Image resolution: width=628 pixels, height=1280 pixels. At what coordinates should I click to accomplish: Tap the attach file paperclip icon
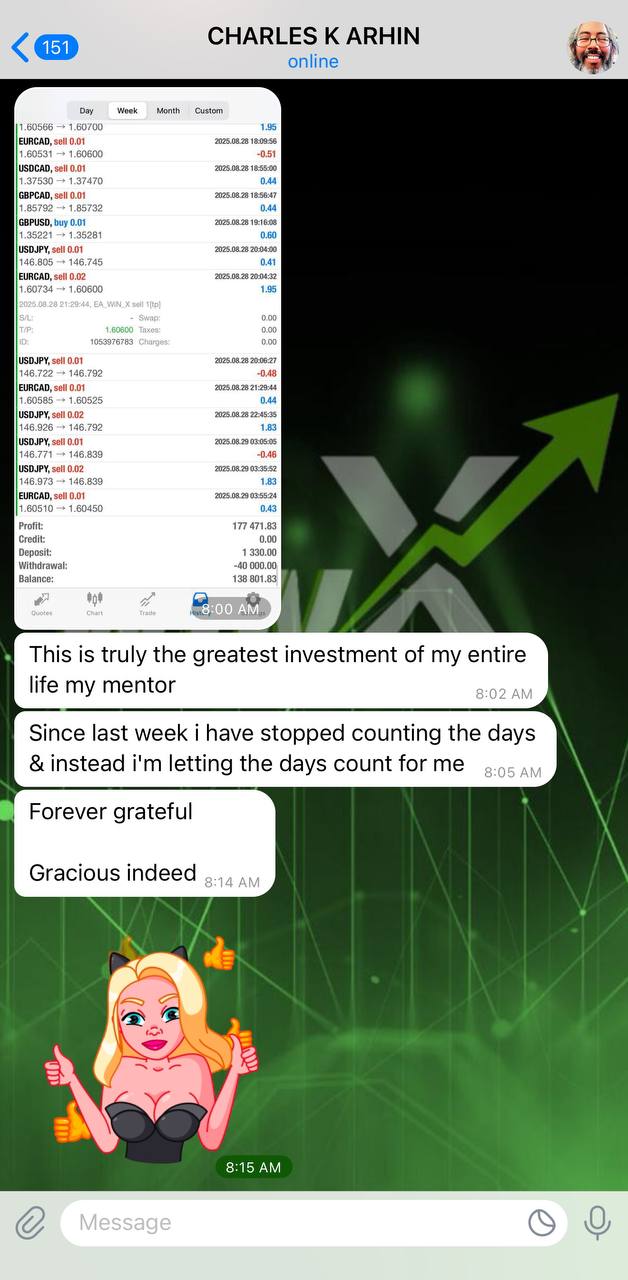tap(31, 1222)
